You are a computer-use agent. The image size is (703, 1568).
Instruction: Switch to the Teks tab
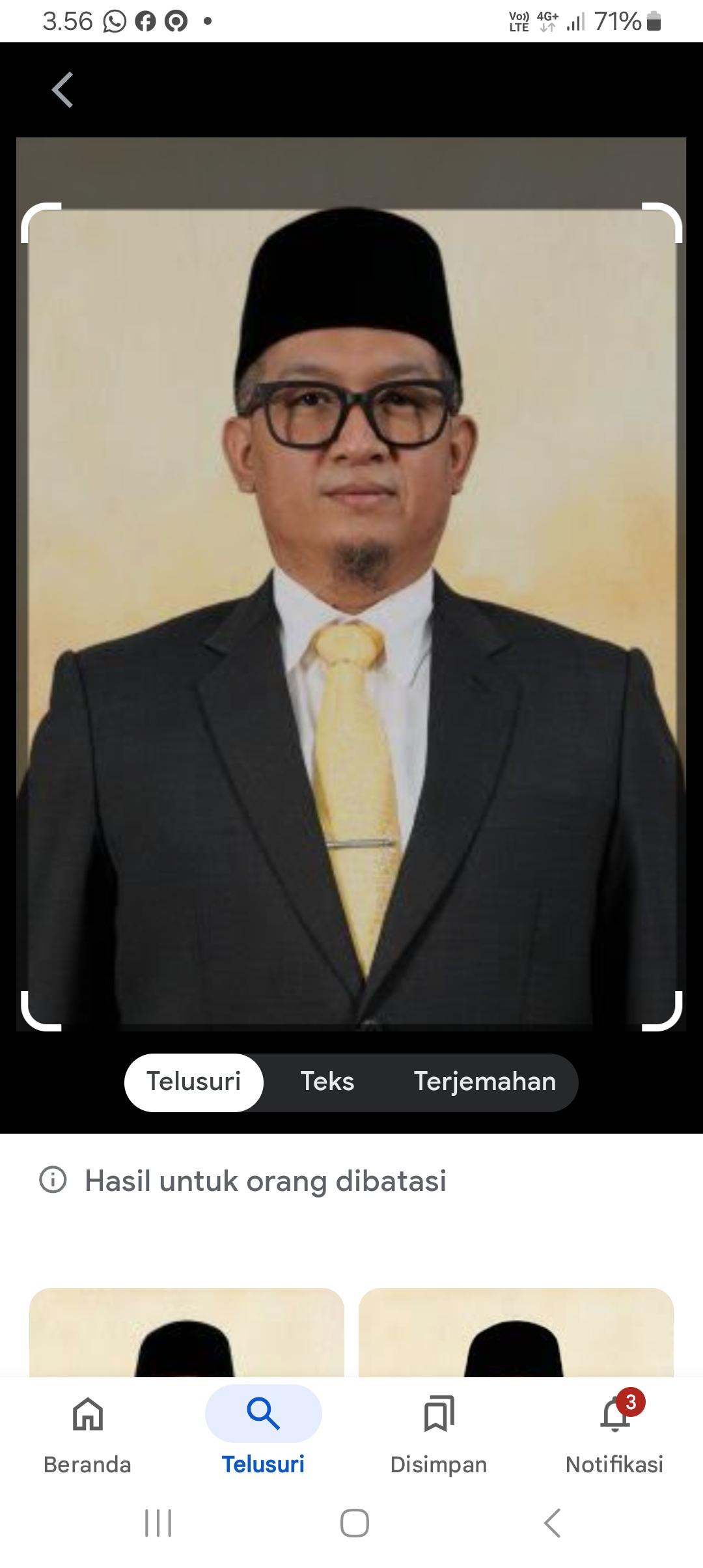(x=327, y=1082)
